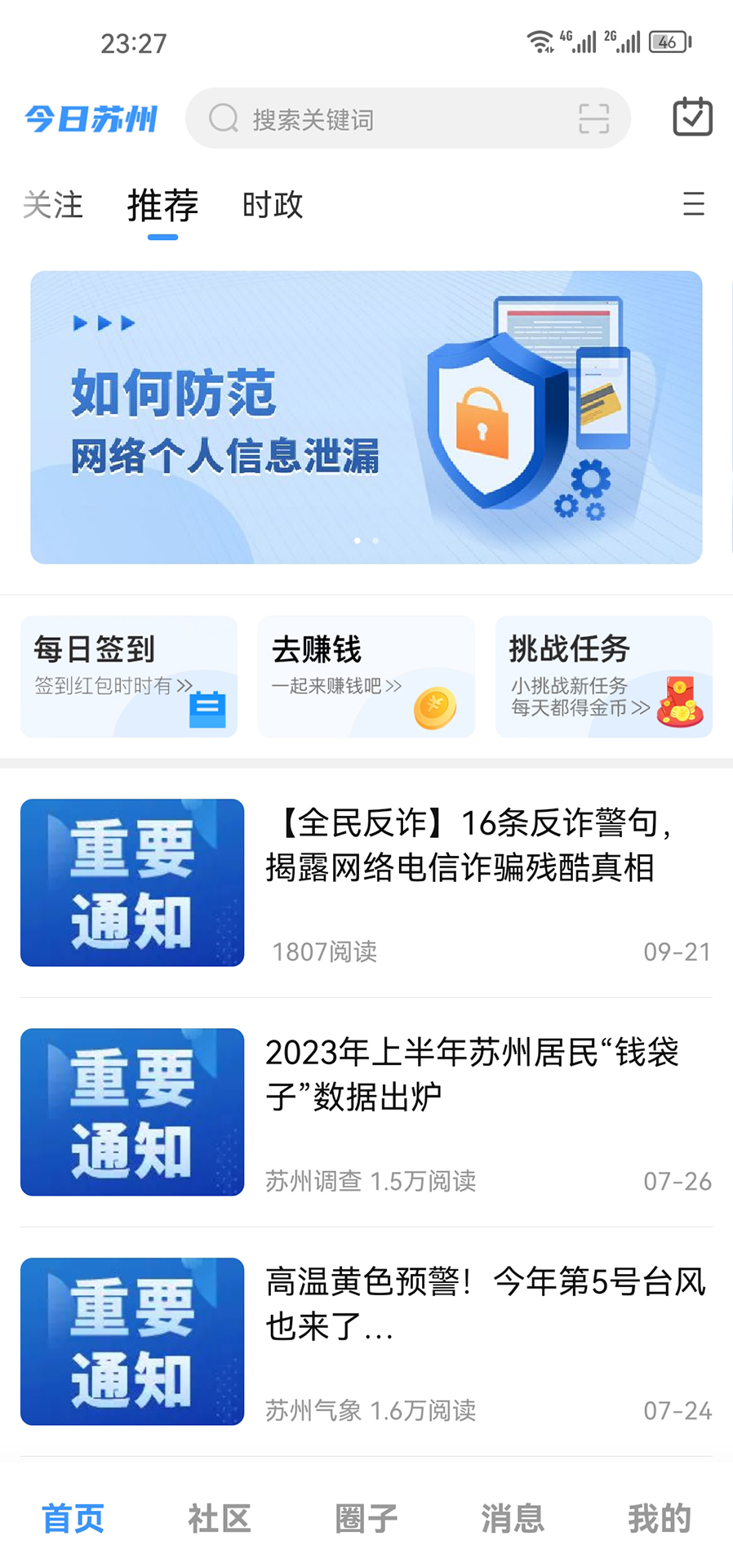Open the 去赚钱 card
The height and width of the screenshot is (1568, 733).
coord(366,676)
